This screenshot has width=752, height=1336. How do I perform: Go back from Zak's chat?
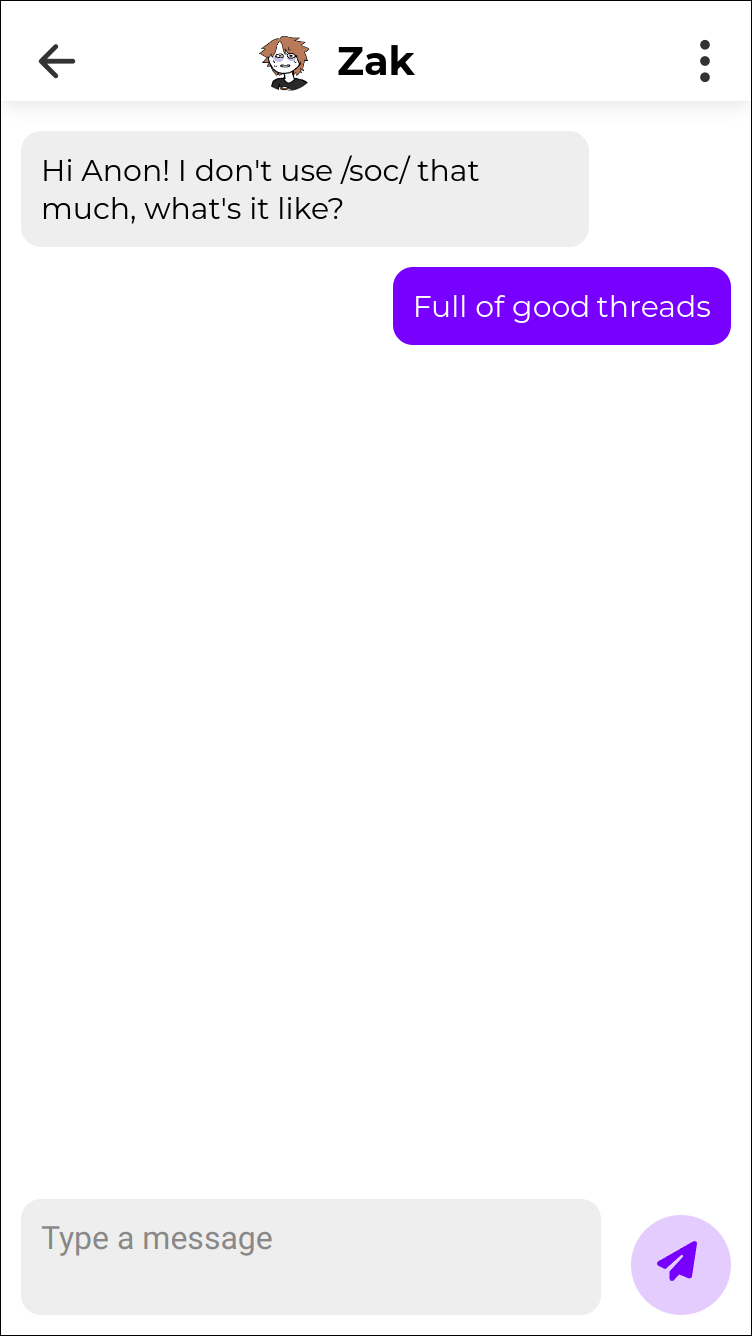click(57, 62)
